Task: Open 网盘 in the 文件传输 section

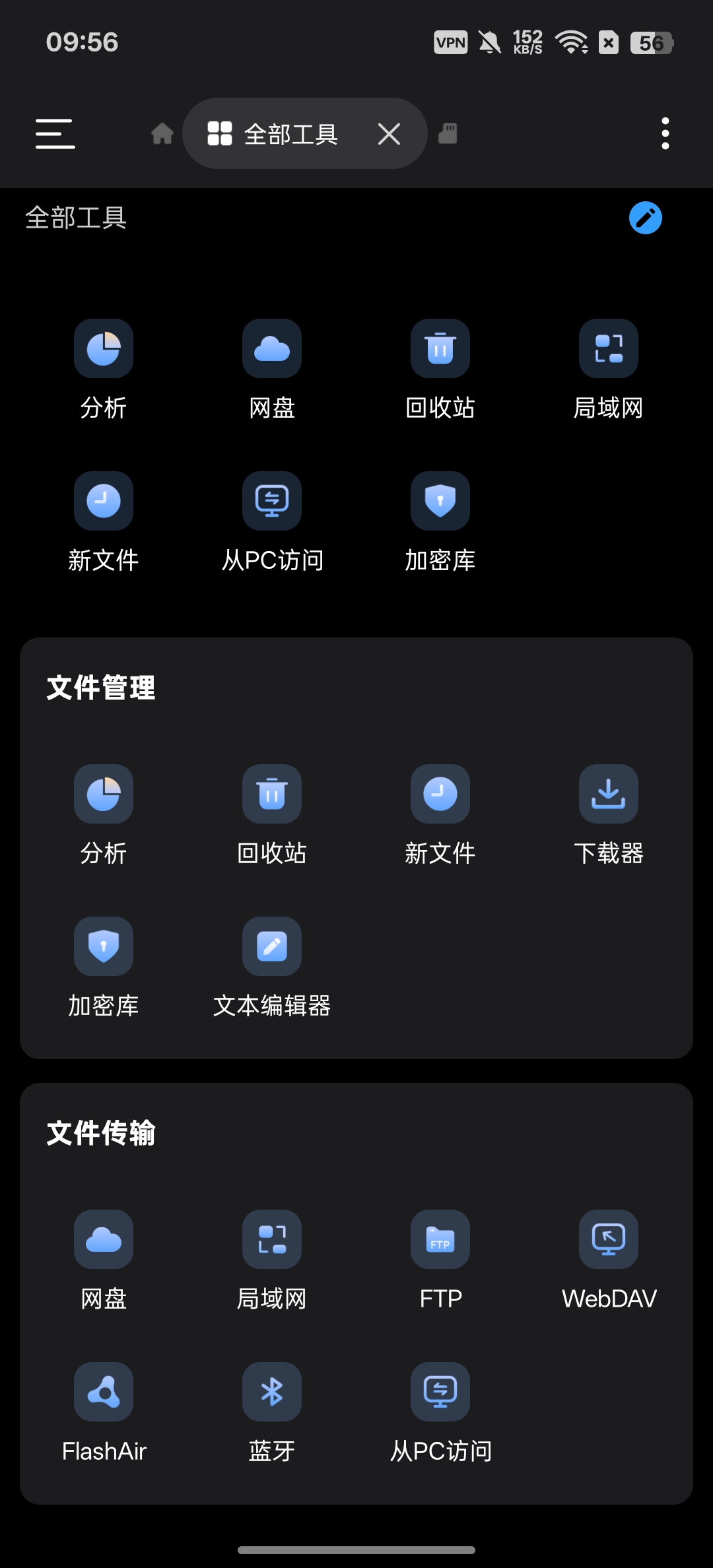Action: point(104,1261)
